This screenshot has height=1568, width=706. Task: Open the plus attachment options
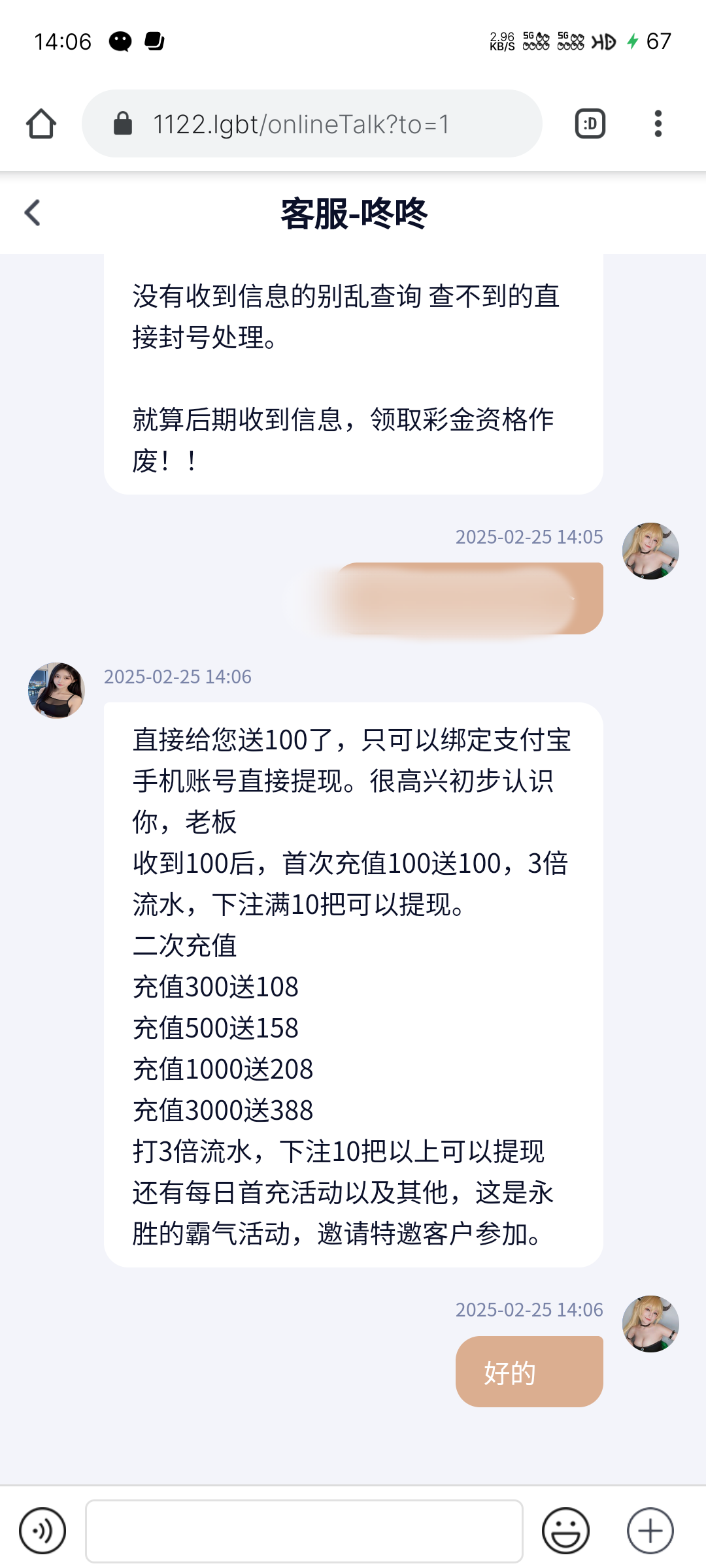(x=650, y=1531)
